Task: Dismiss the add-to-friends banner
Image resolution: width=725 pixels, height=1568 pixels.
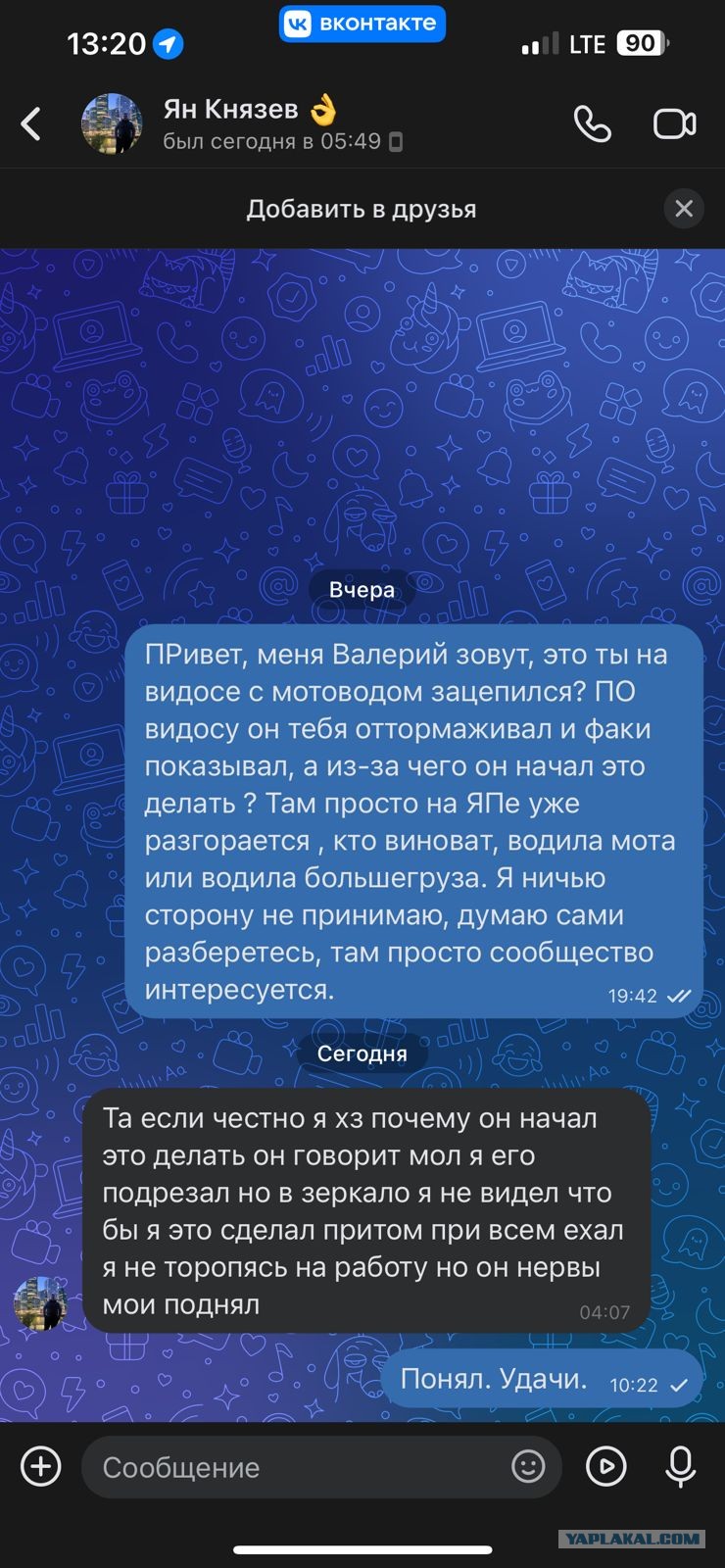Action: point(684,209)
